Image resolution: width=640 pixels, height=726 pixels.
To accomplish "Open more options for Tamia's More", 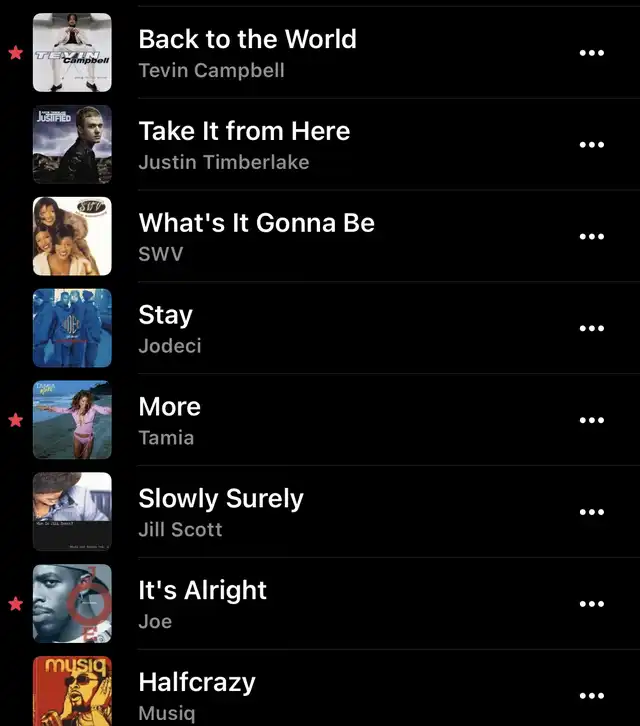I will click(x=592, y=420).
